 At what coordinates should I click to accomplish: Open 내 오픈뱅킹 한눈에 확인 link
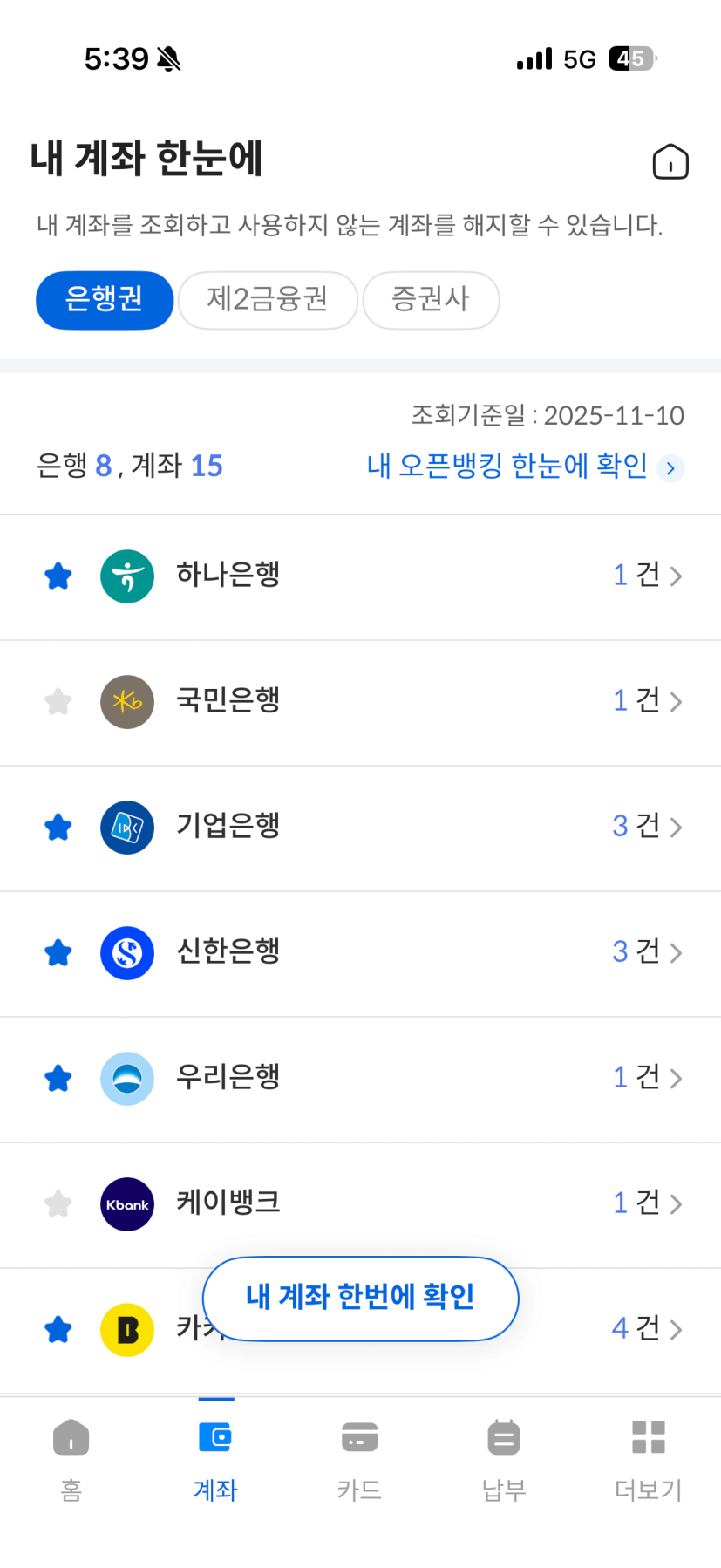pyautogui.click(x=525, y=467)
